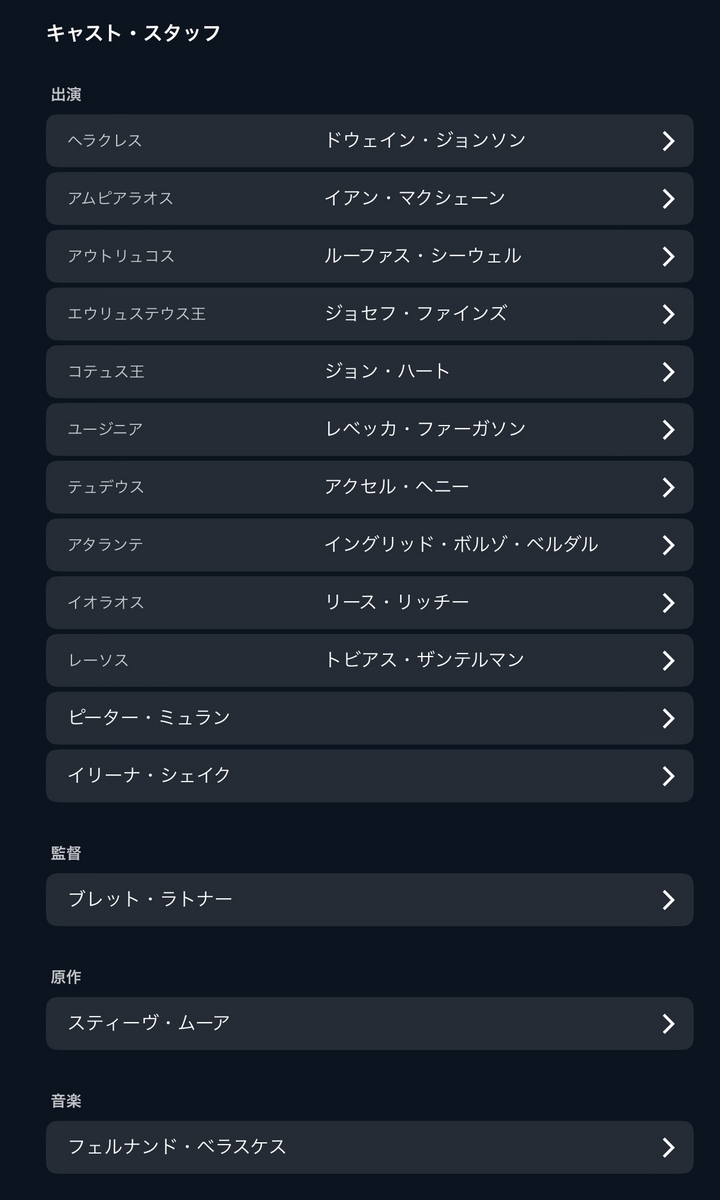720x1200 pixels.
Task: Open director ブレット・ラトナー page
Action: 369,900
